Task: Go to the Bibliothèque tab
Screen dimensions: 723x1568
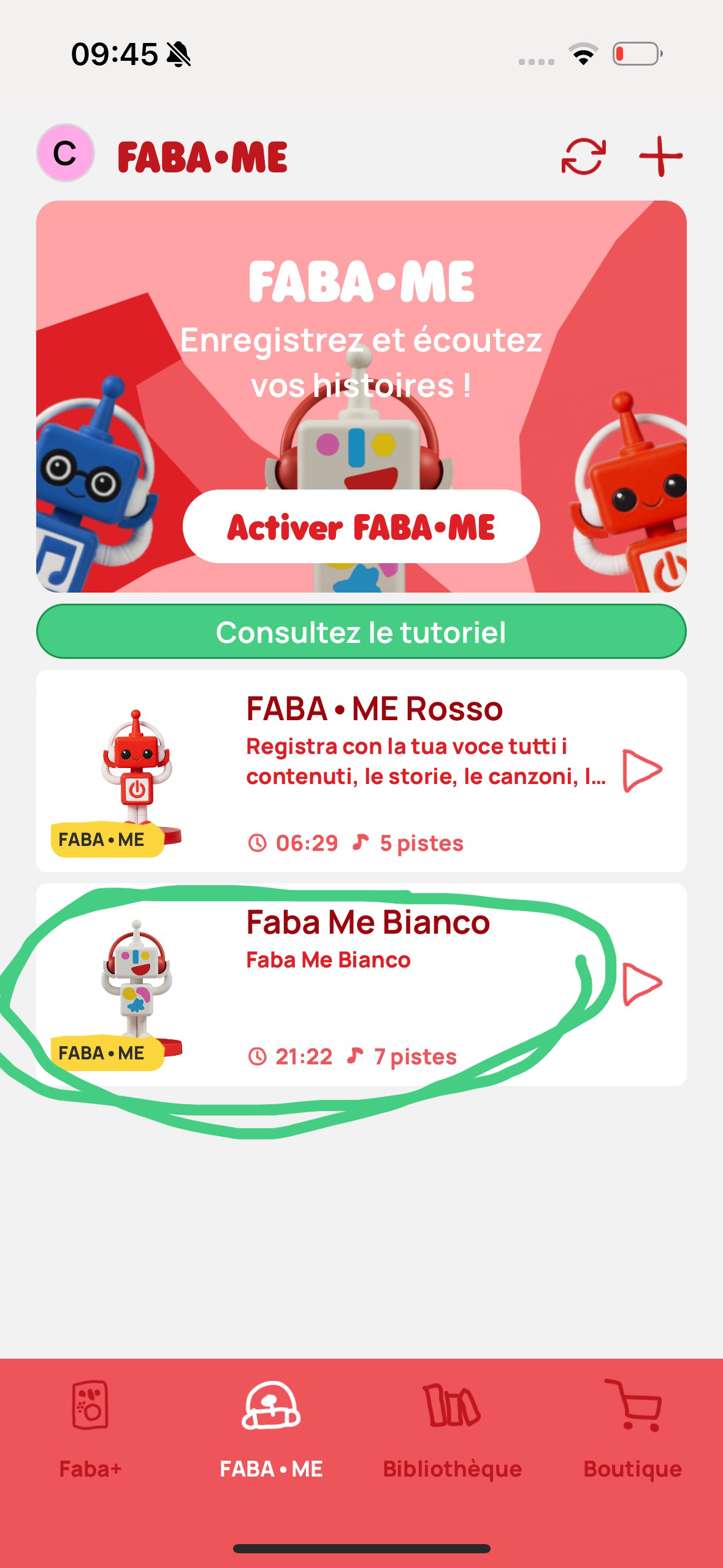Action: click(x=452, y=1429)
